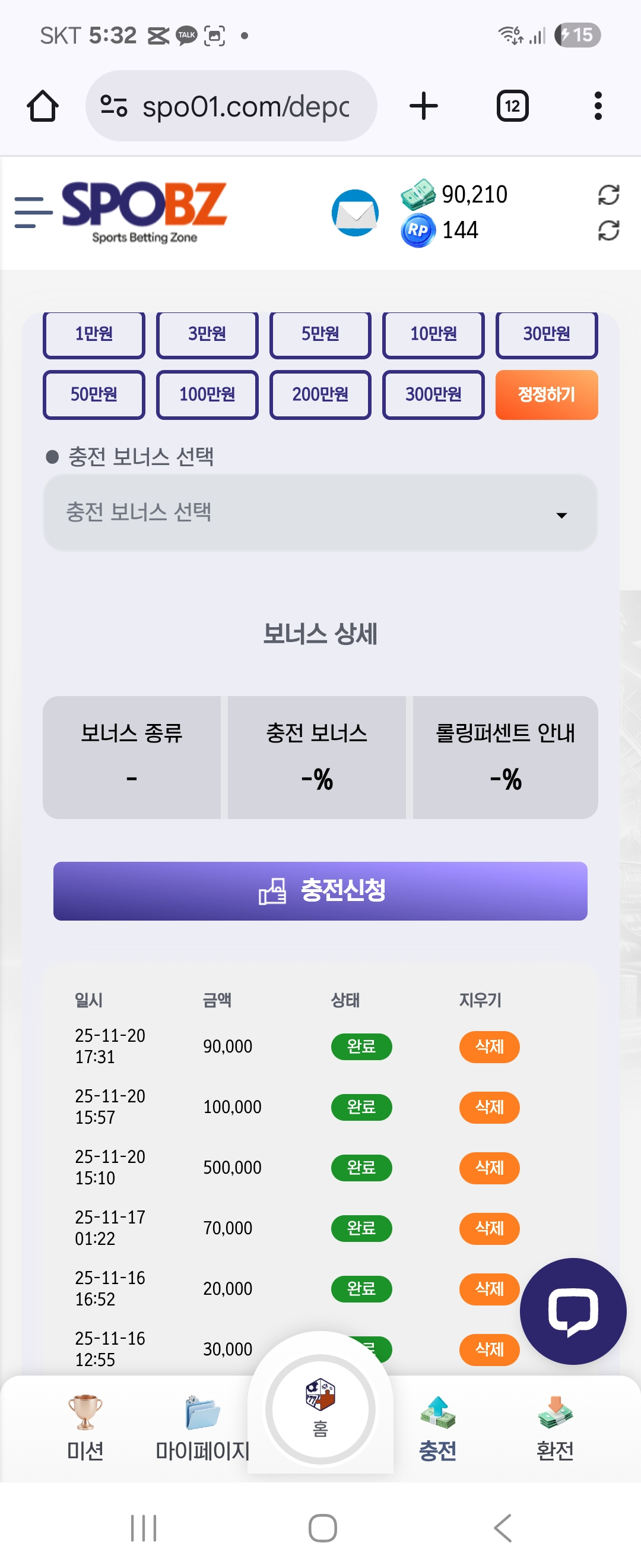Switch to the 미션 tab
641x1568 pixels.
85,1427
